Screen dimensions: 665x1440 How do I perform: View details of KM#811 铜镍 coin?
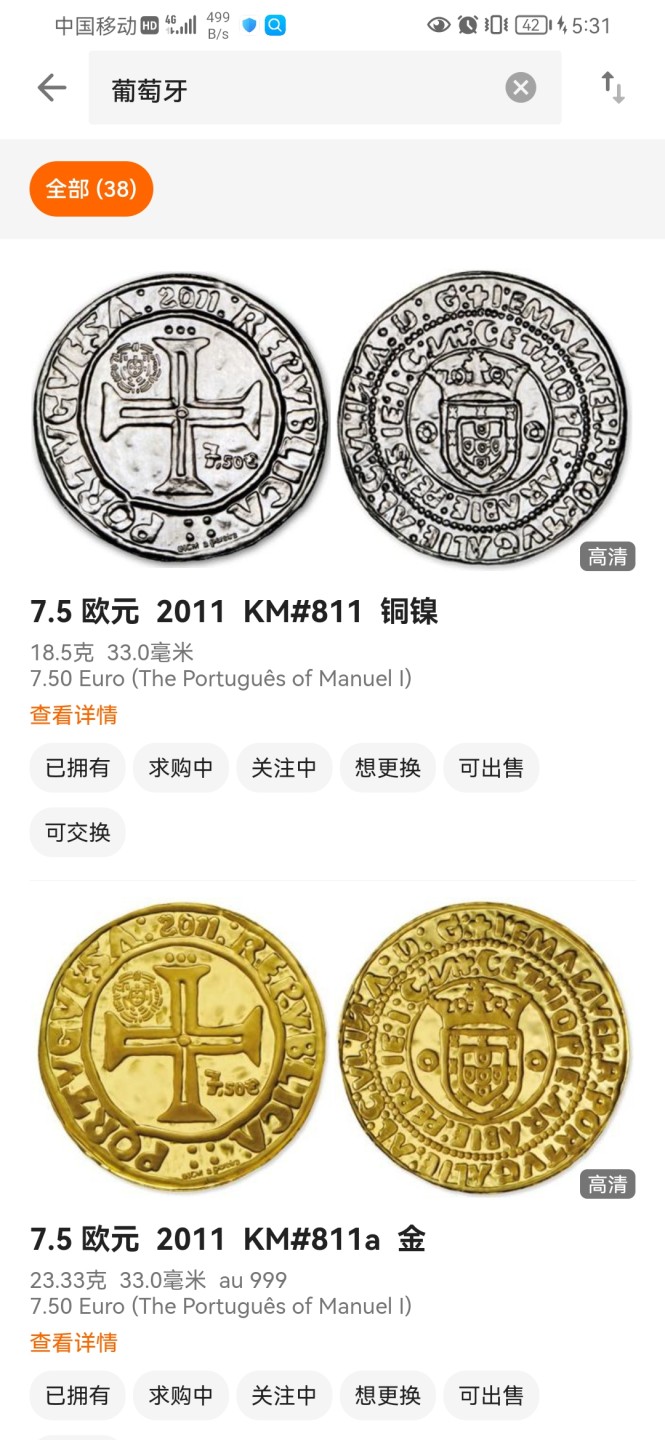73,715
